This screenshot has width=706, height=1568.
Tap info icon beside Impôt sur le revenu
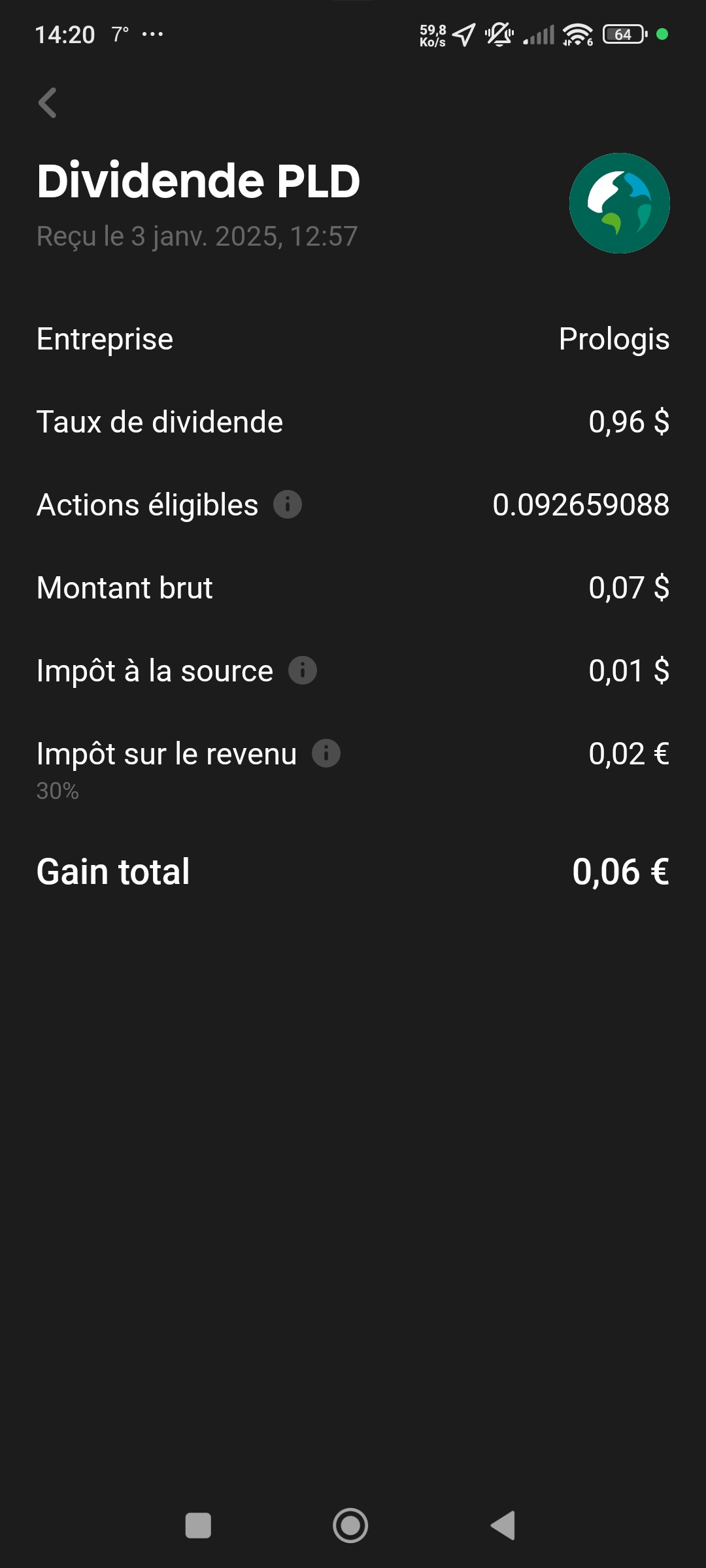click(x=326, y=753)
